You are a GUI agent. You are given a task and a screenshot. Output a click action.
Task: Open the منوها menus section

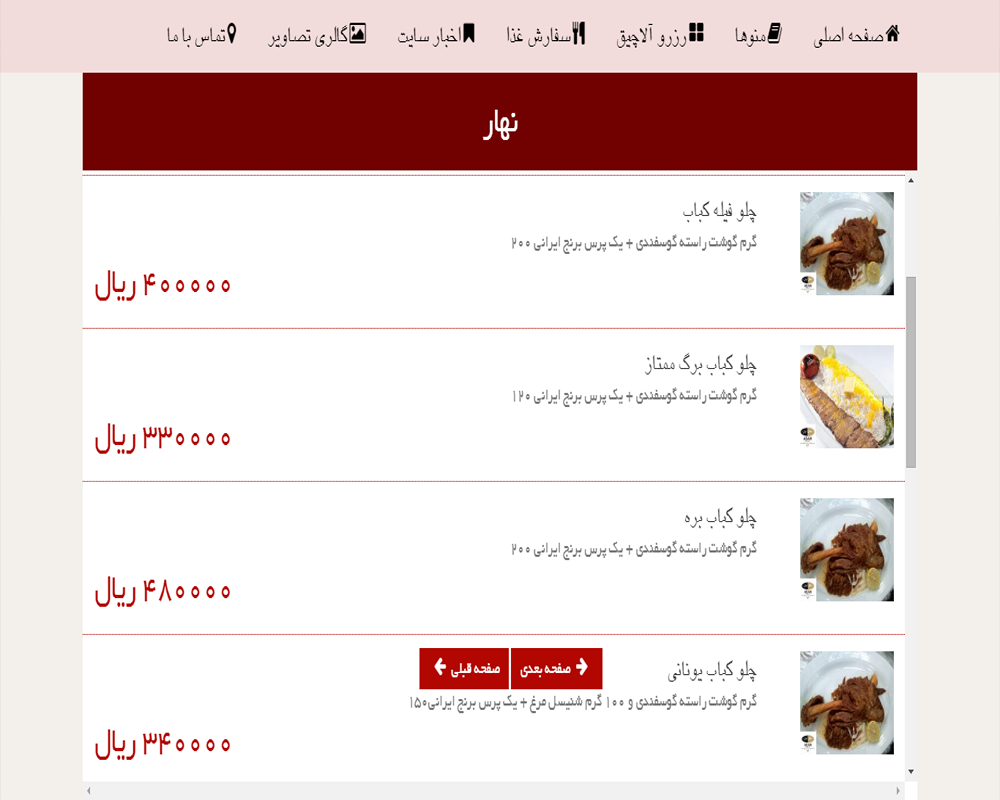758,36
